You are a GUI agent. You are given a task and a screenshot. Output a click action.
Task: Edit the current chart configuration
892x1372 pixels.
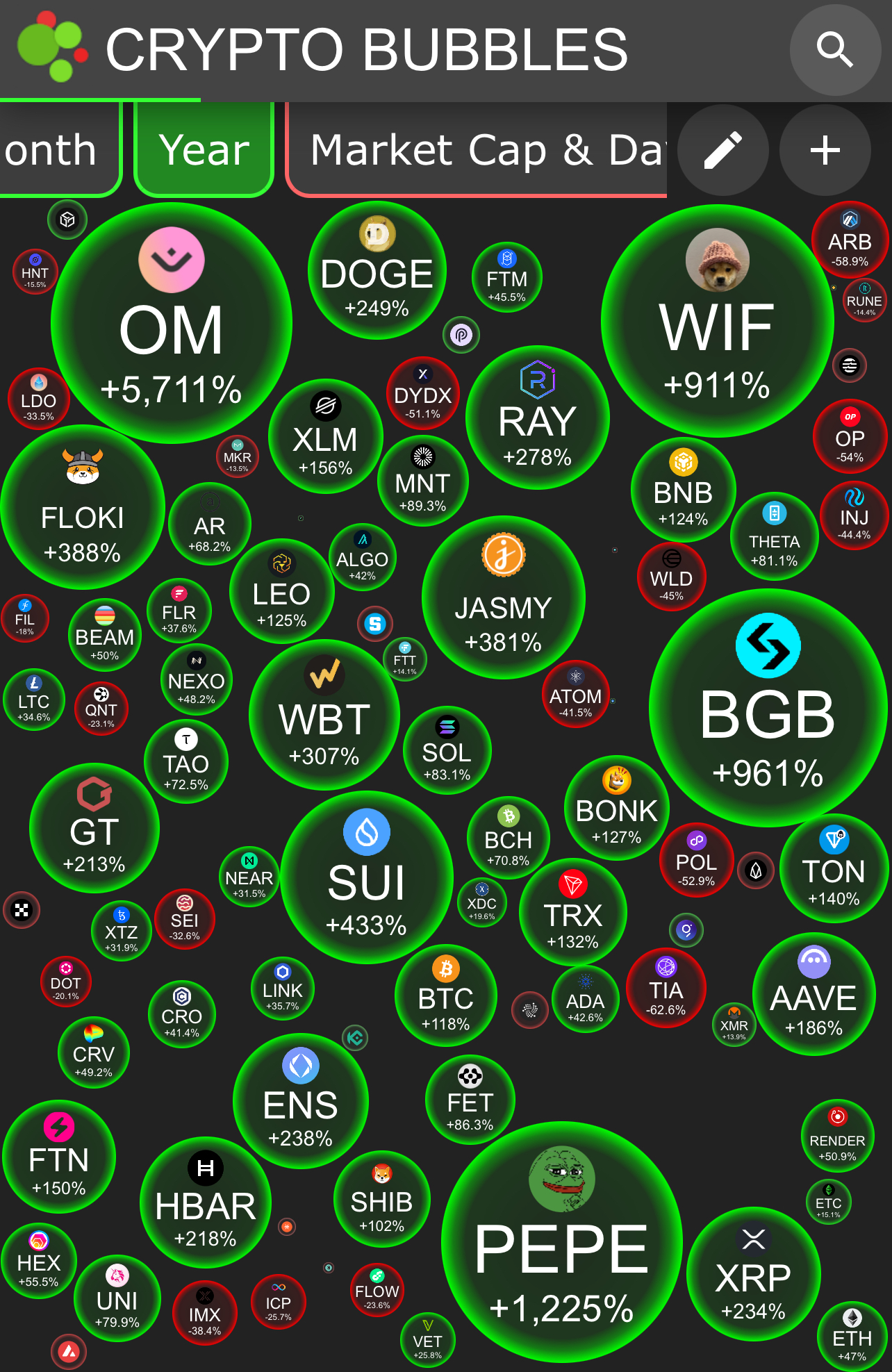point(722,150)
